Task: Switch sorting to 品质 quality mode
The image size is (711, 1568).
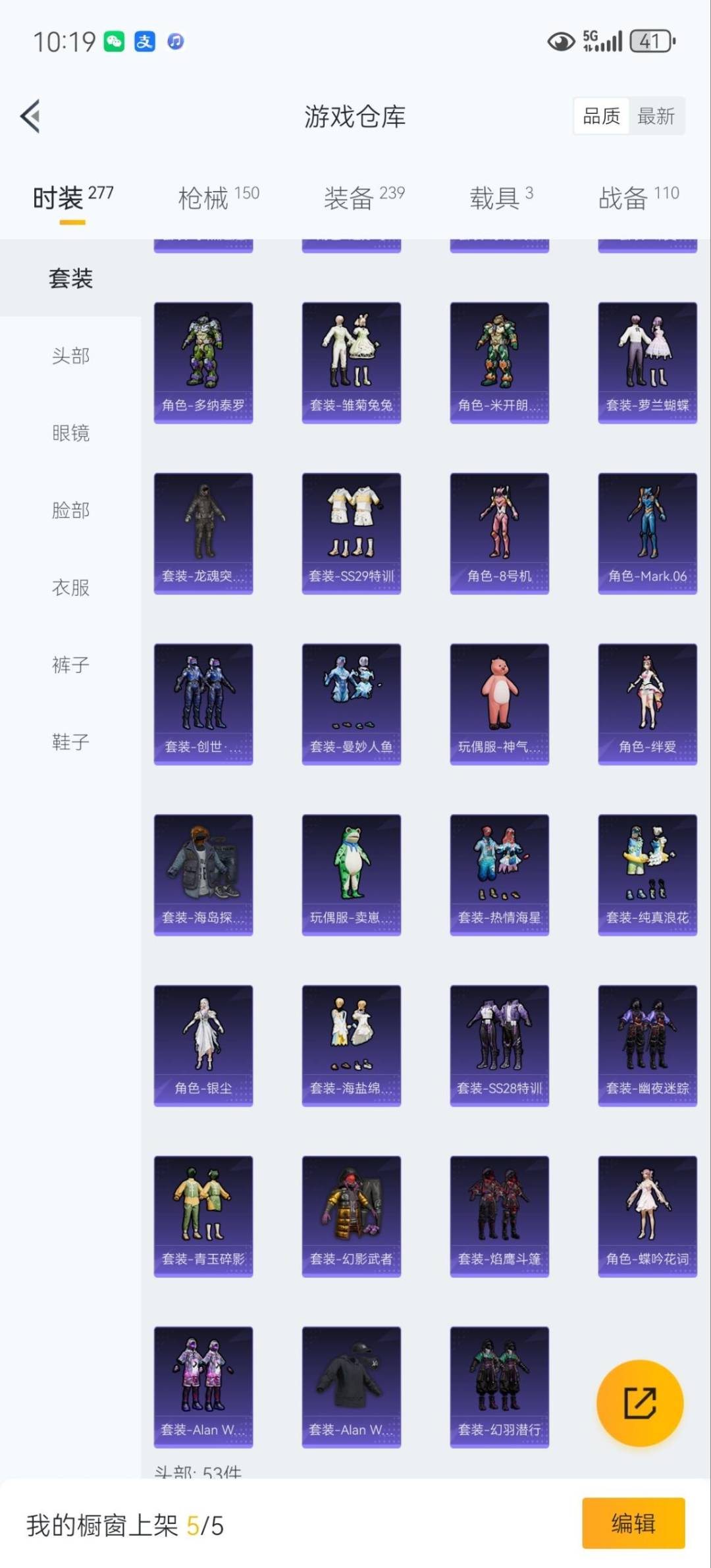Action: pyautogui.click(x=601, y=116)
